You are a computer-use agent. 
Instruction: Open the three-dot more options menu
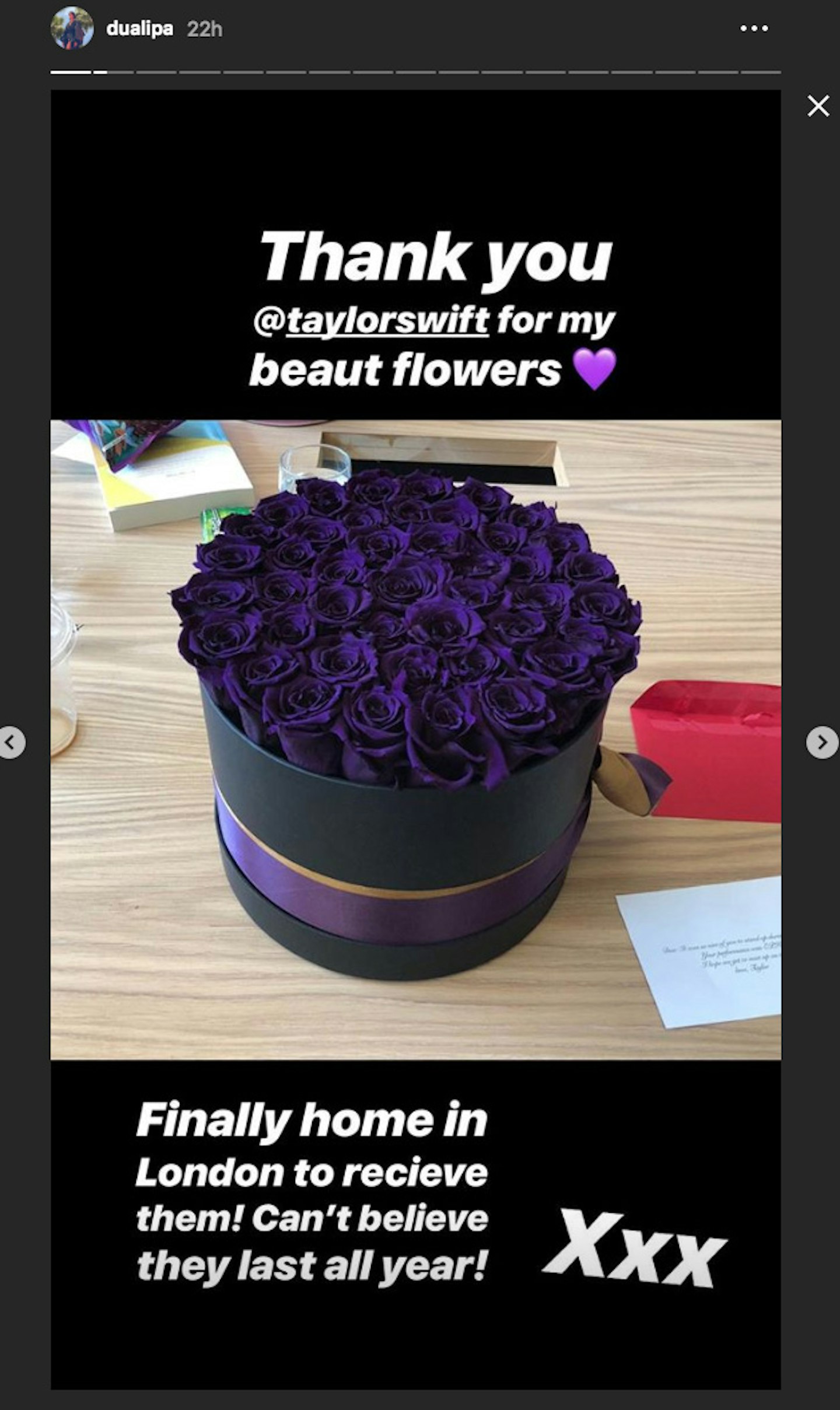point(754,28)
